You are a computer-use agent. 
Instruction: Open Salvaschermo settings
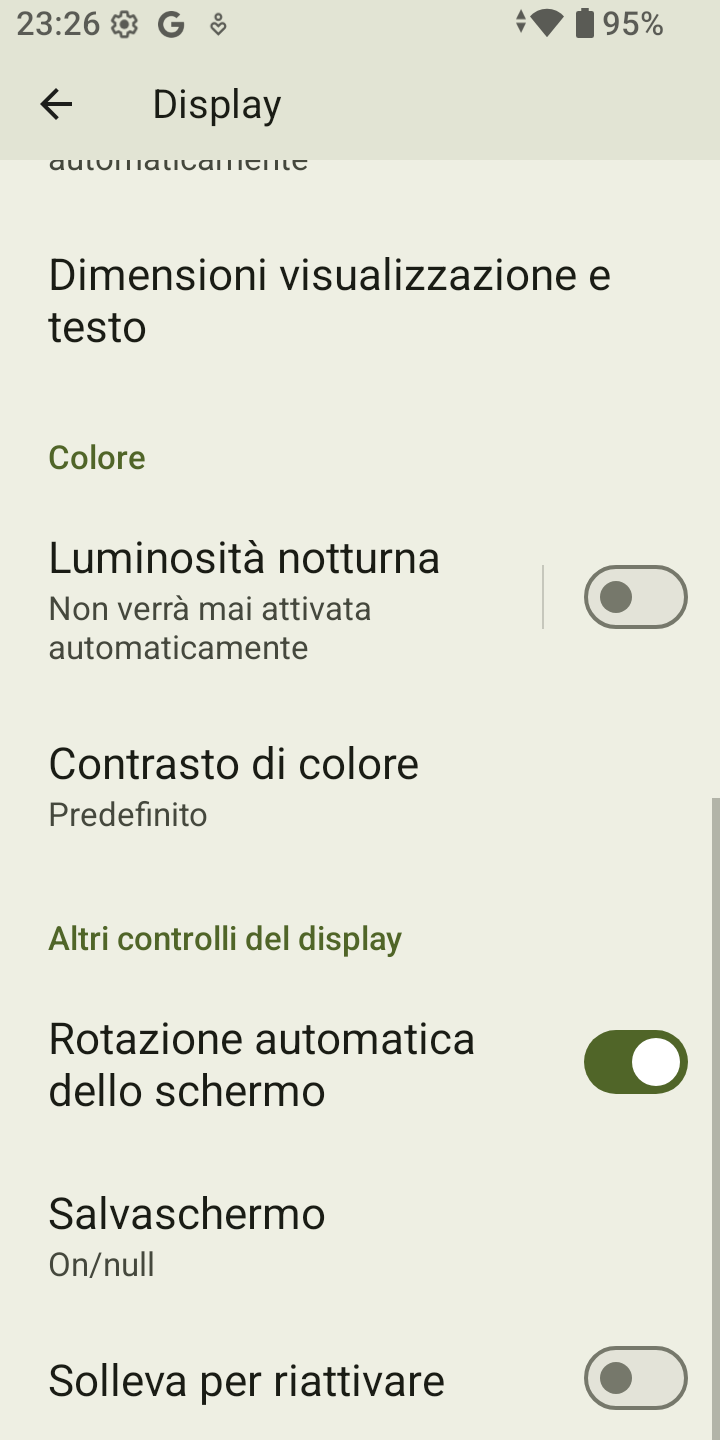pyautogui.click(x=360, y=1237)
